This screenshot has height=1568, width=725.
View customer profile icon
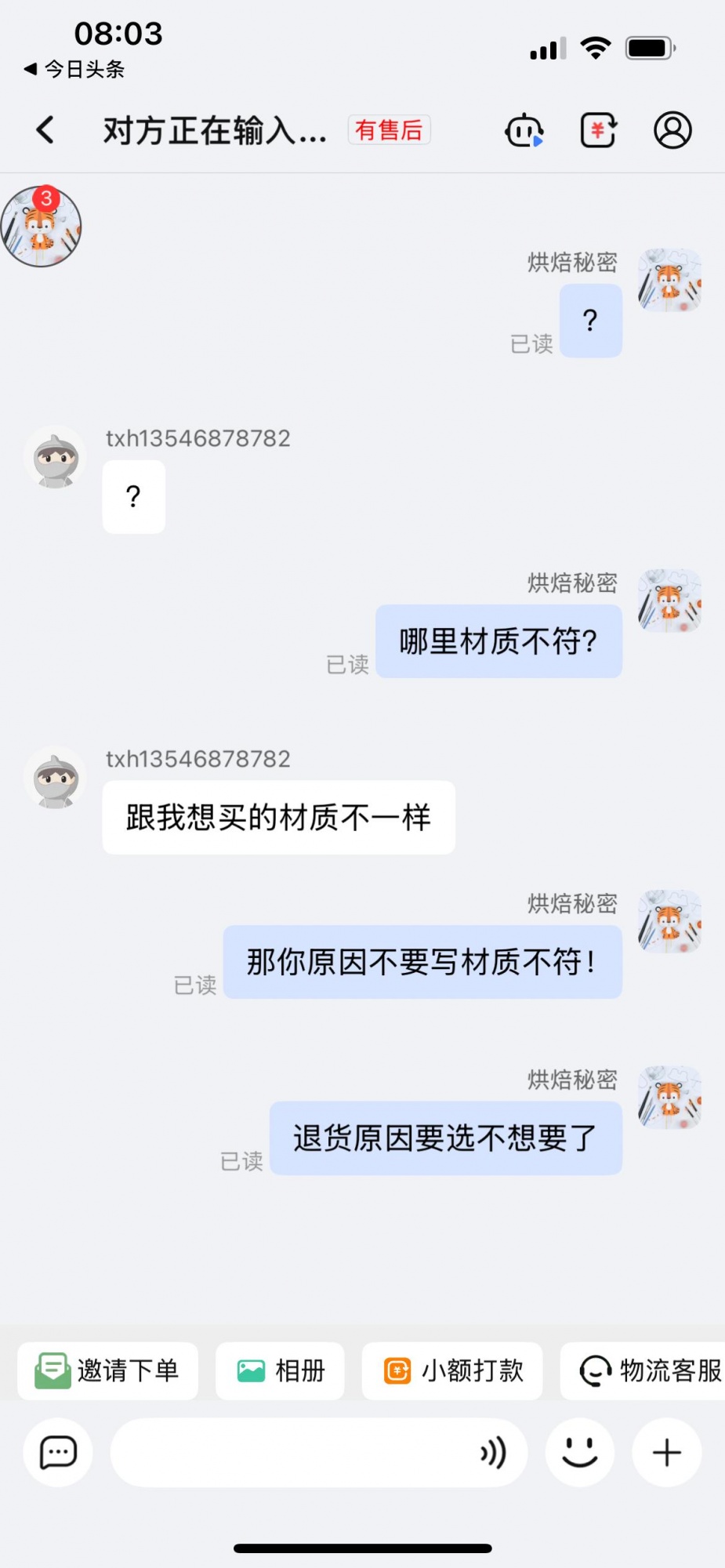(x=672, y=130)
